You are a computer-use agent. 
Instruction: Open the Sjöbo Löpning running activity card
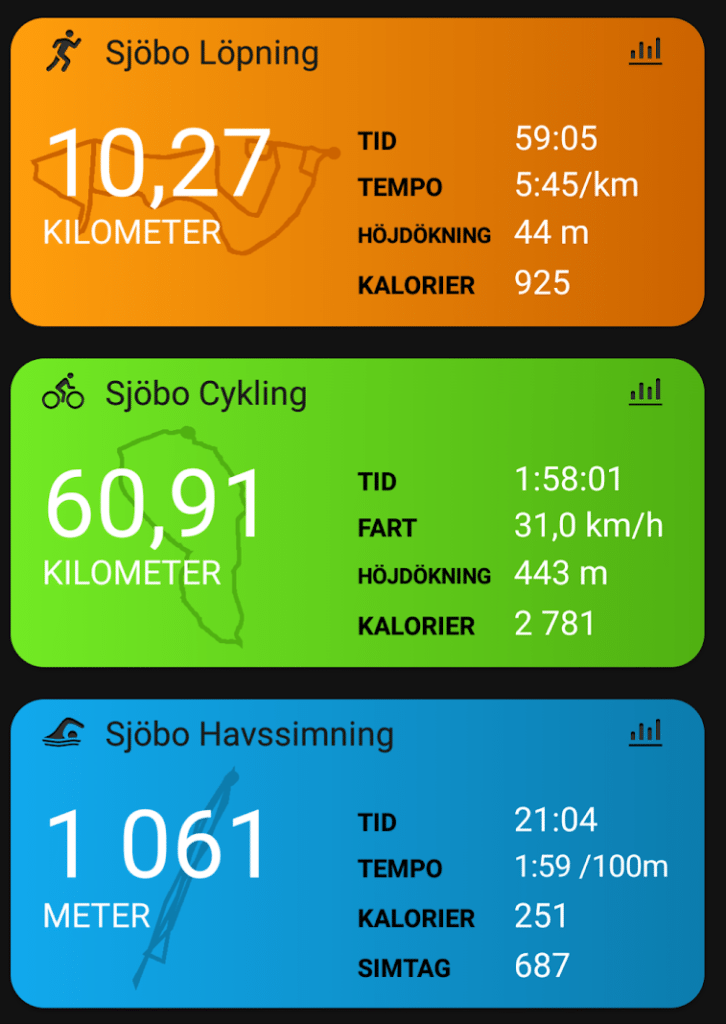[210, 53]
